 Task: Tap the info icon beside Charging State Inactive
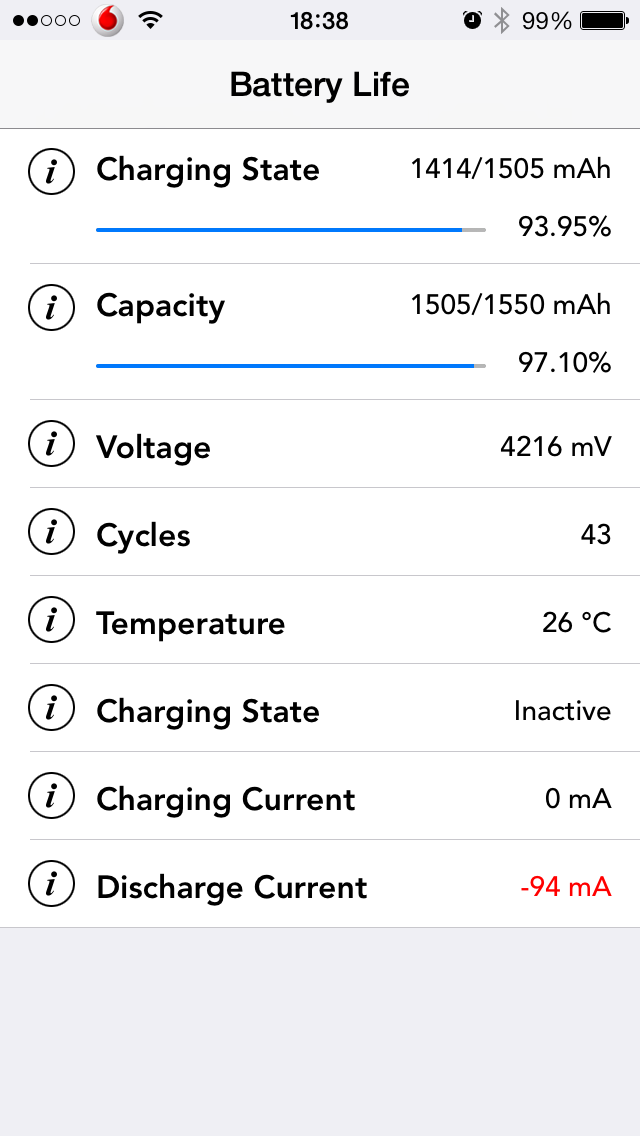point(51,708)
